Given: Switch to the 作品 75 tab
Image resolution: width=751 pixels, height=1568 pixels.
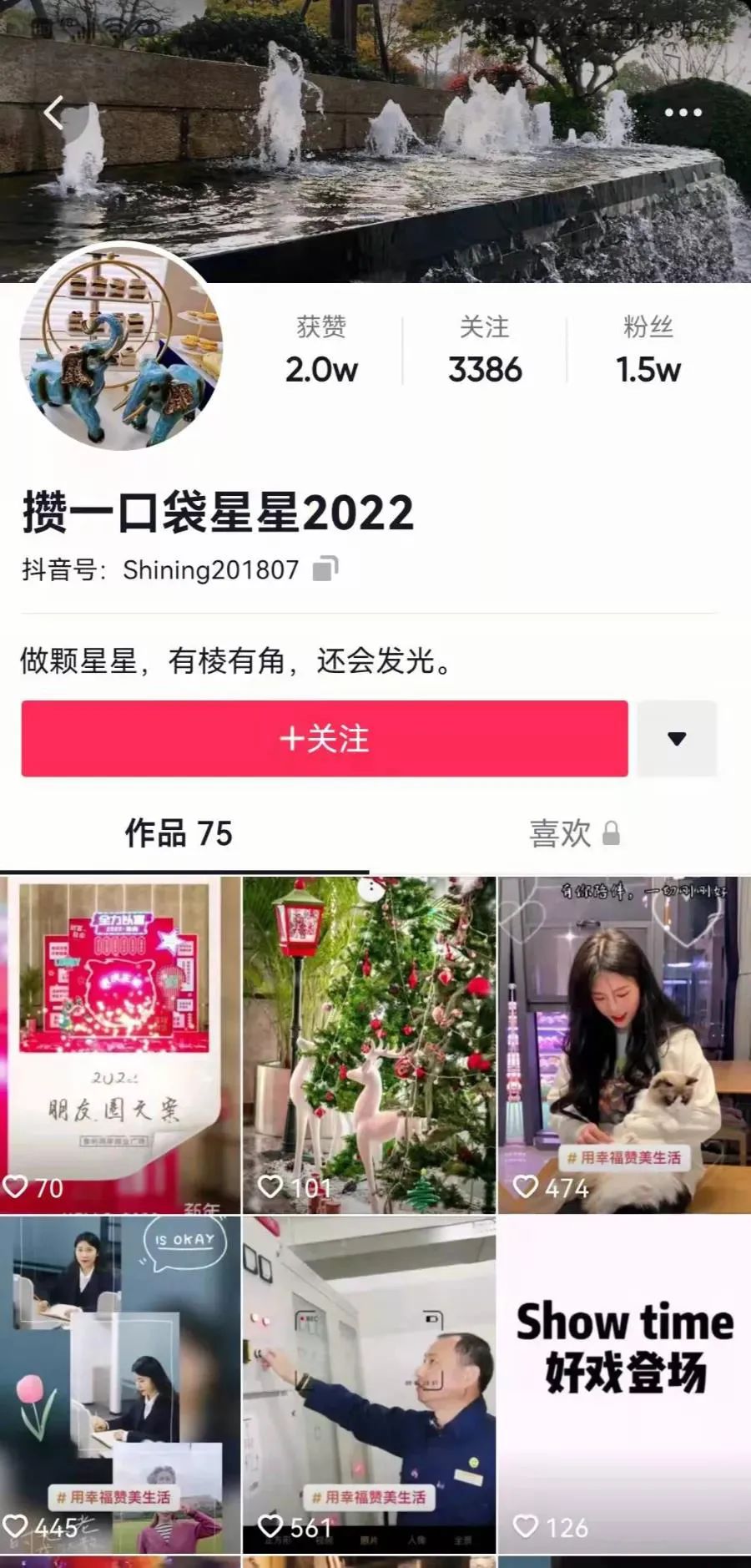Looking at the screenshot, I should [179, 833].
